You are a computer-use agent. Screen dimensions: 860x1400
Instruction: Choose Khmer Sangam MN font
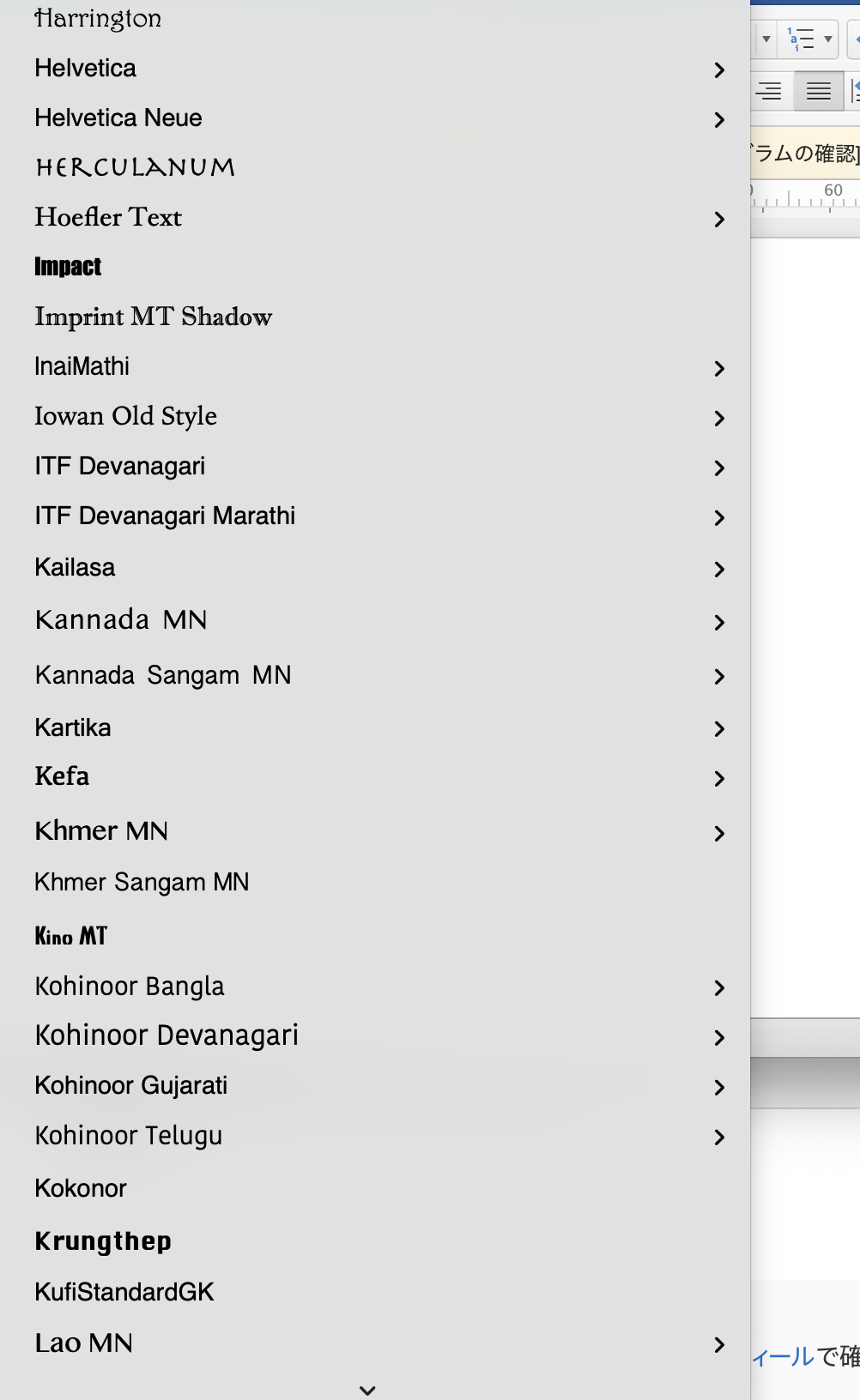tap(142, 883)
